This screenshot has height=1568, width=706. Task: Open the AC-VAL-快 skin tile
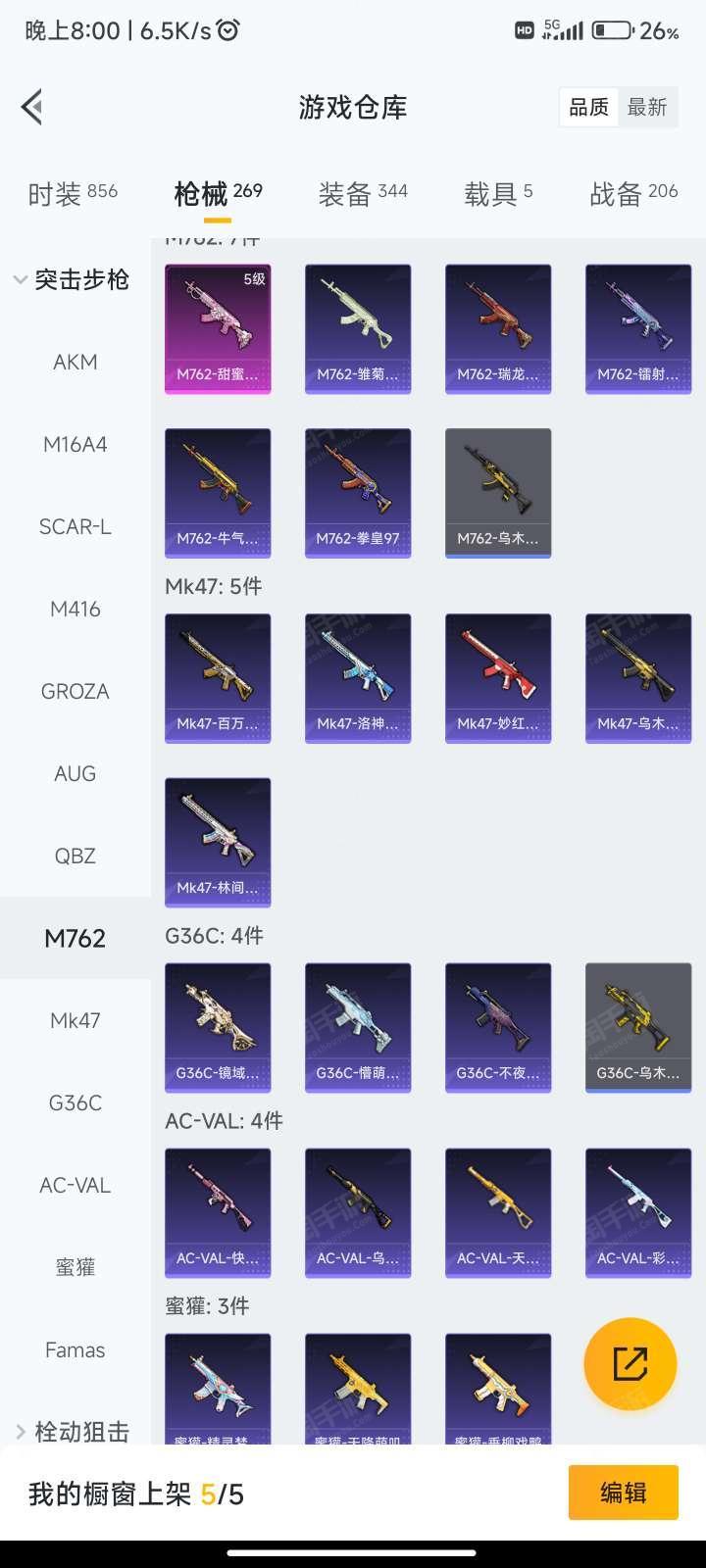[x=218, y=1212]
